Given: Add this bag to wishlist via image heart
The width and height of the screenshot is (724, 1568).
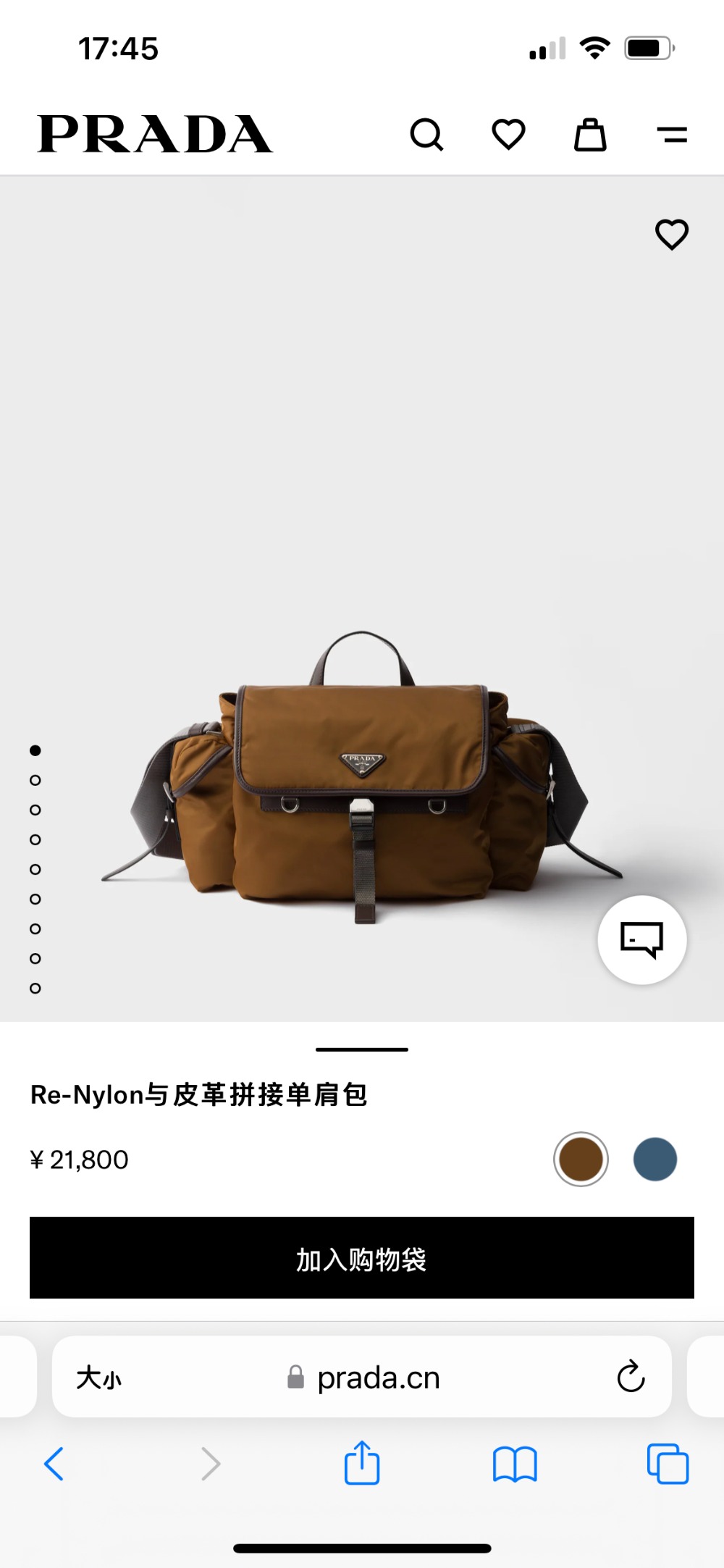Looking at the screenshot, I should [671, 235].
